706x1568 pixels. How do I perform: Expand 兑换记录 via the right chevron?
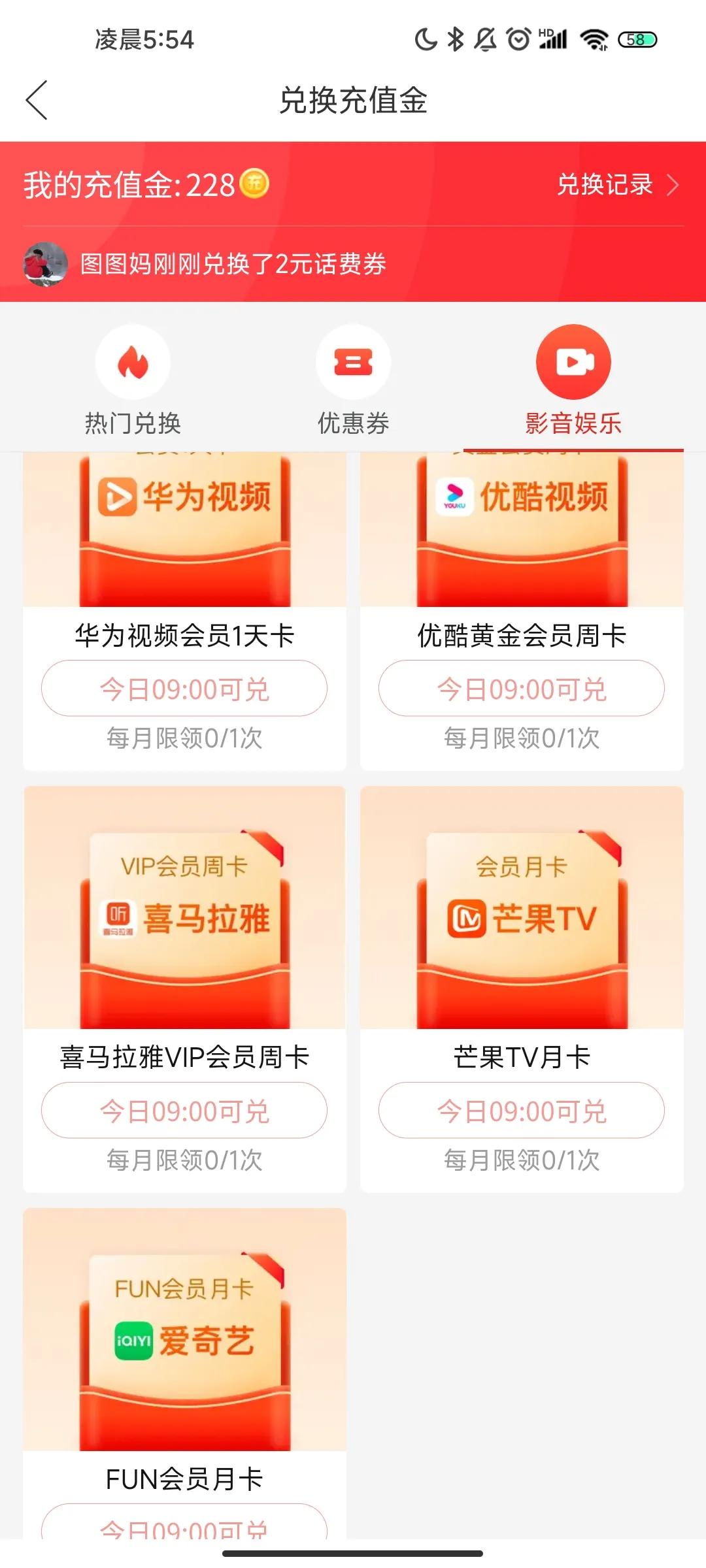click(x=672, y=185)
